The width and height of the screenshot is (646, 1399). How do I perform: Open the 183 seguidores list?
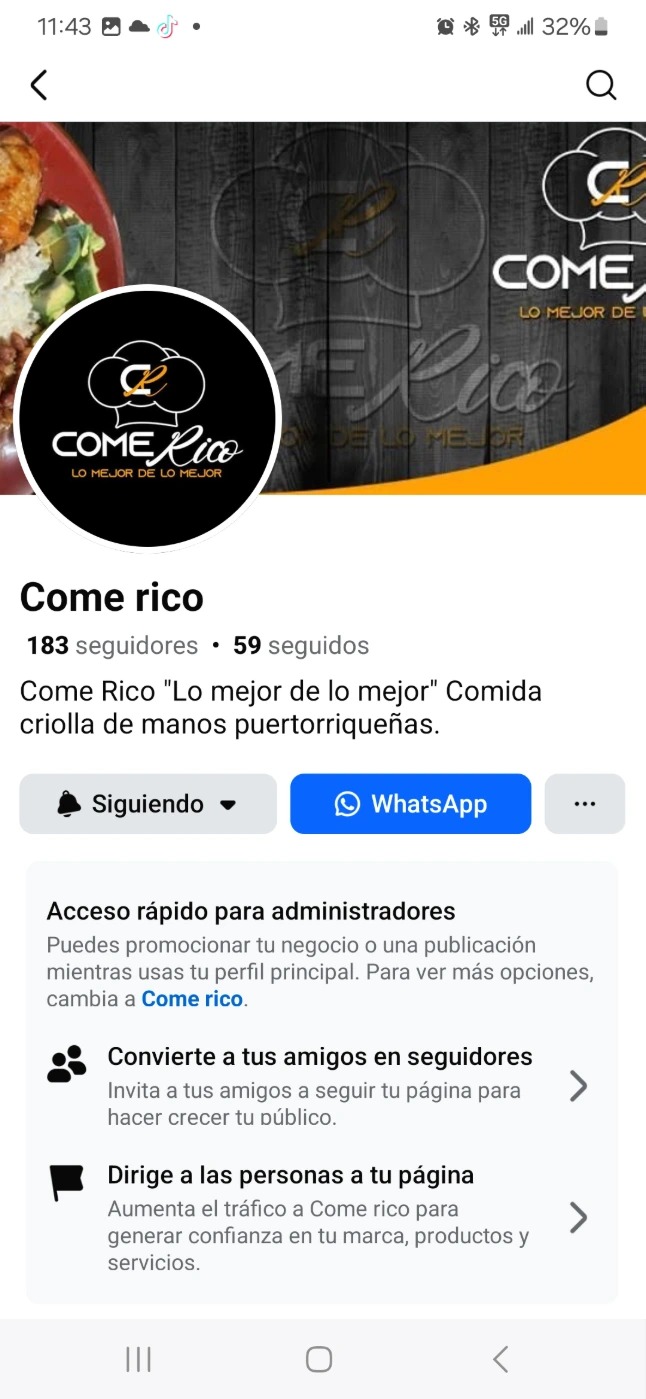pyautogui.click(x=112, y=646)
